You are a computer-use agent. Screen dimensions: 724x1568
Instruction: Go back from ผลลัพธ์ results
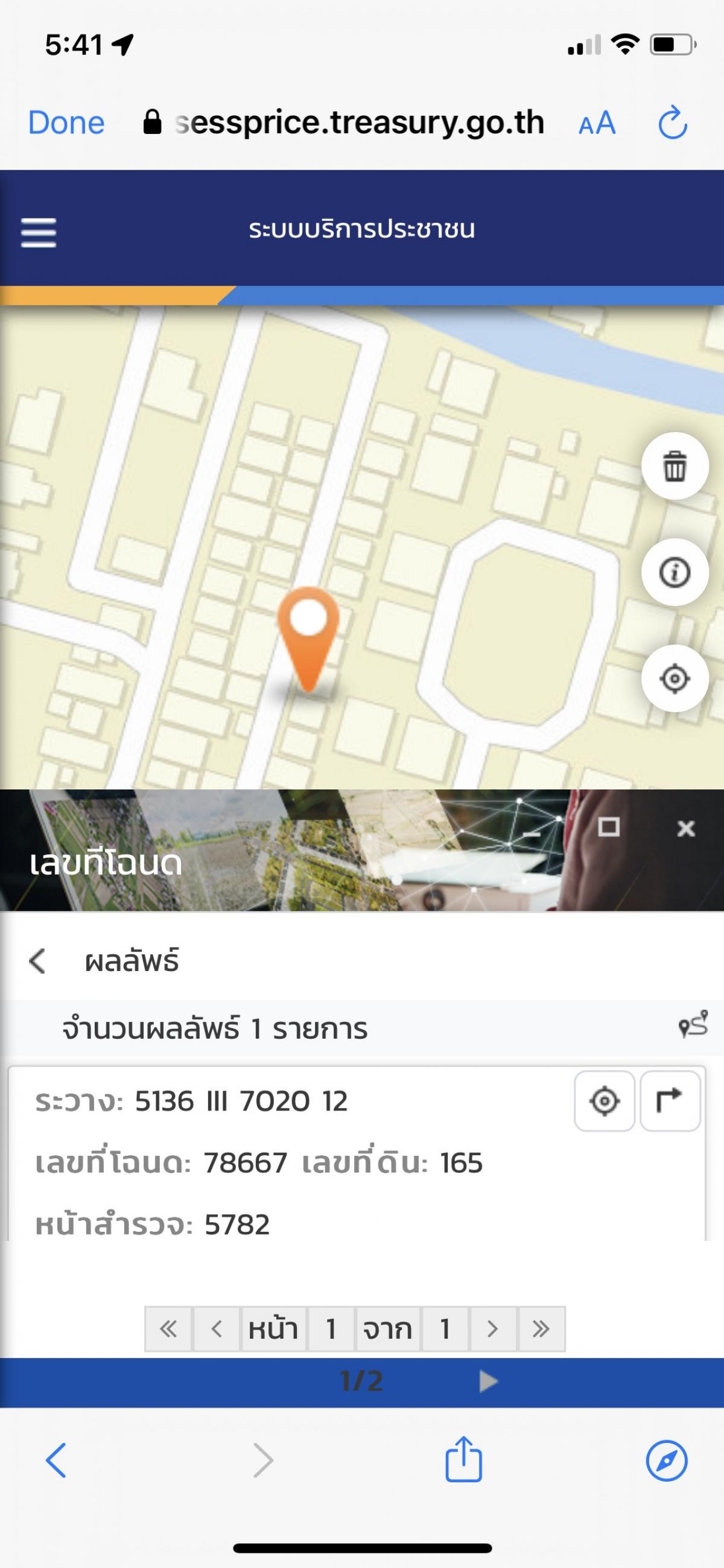coord(37,961)
